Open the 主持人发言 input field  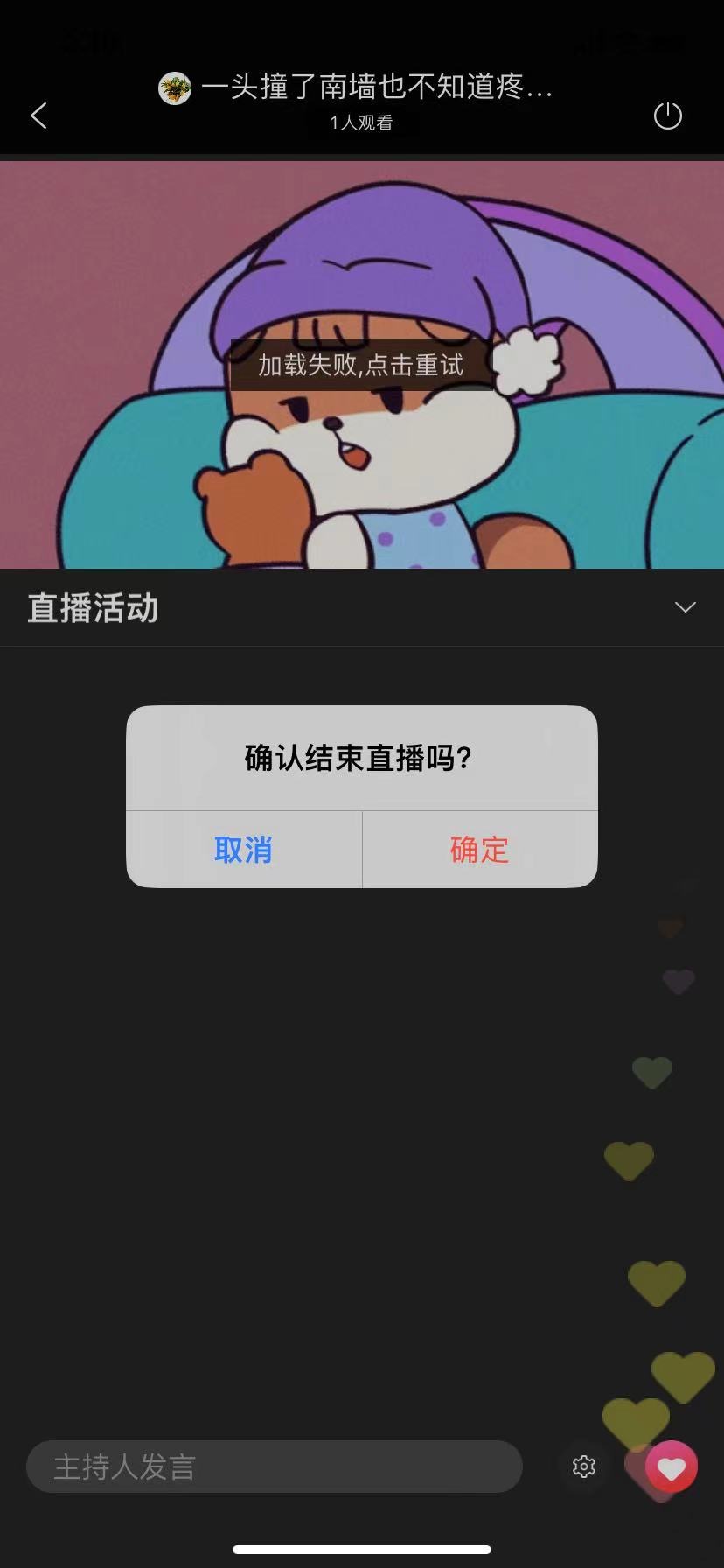click(x=274, y=1466)
